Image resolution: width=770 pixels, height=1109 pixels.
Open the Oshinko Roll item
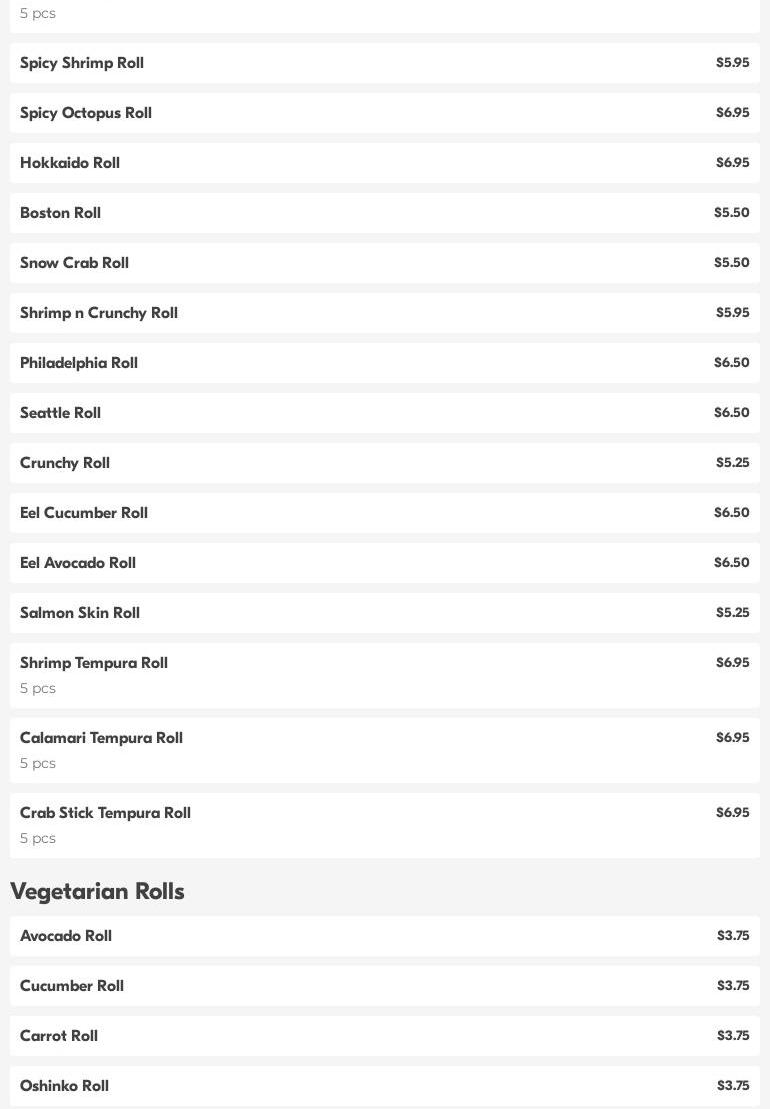(384, 1086)
